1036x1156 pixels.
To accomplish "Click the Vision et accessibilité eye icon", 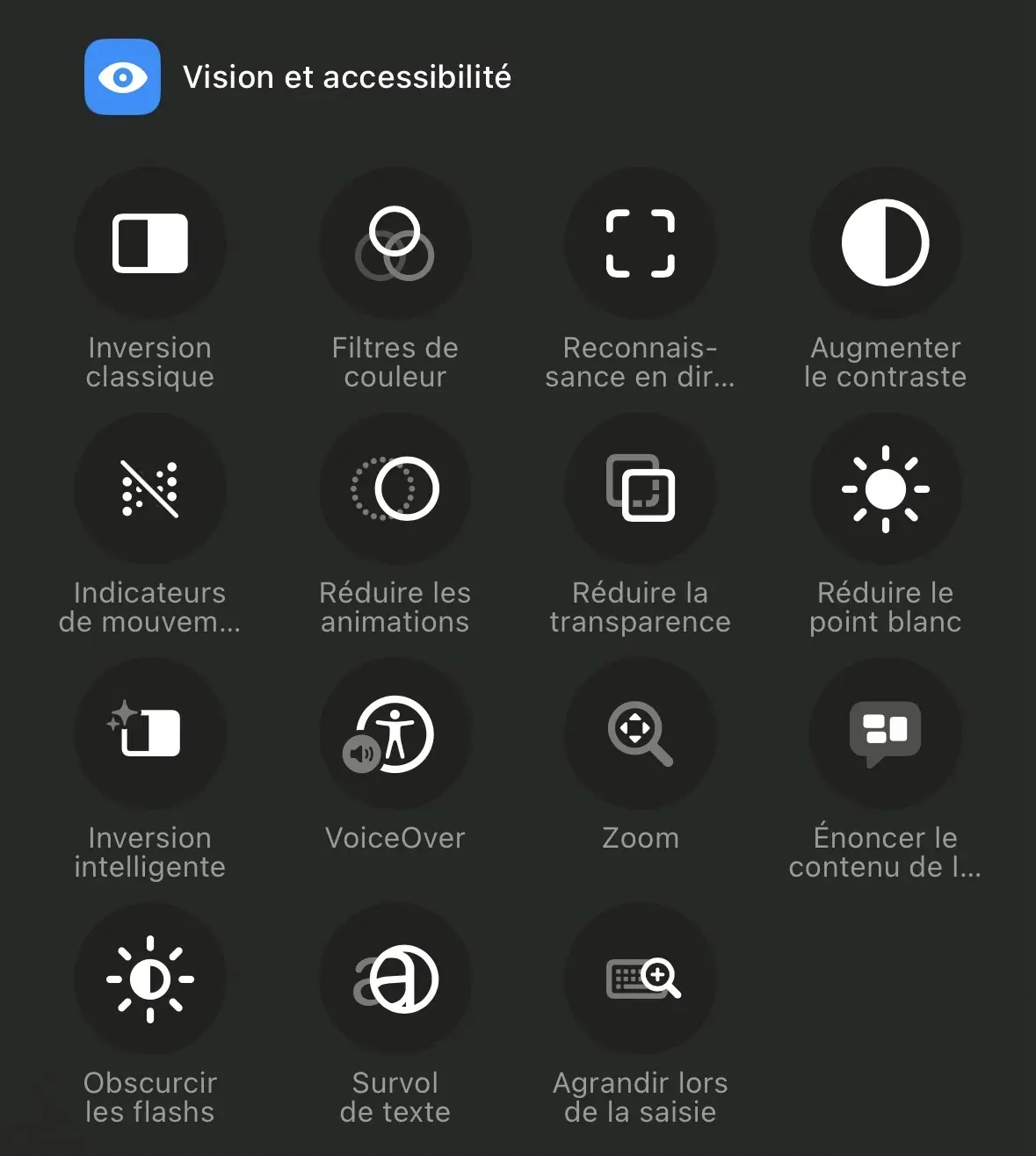I will pyautogui.click(x=122, y=76).
